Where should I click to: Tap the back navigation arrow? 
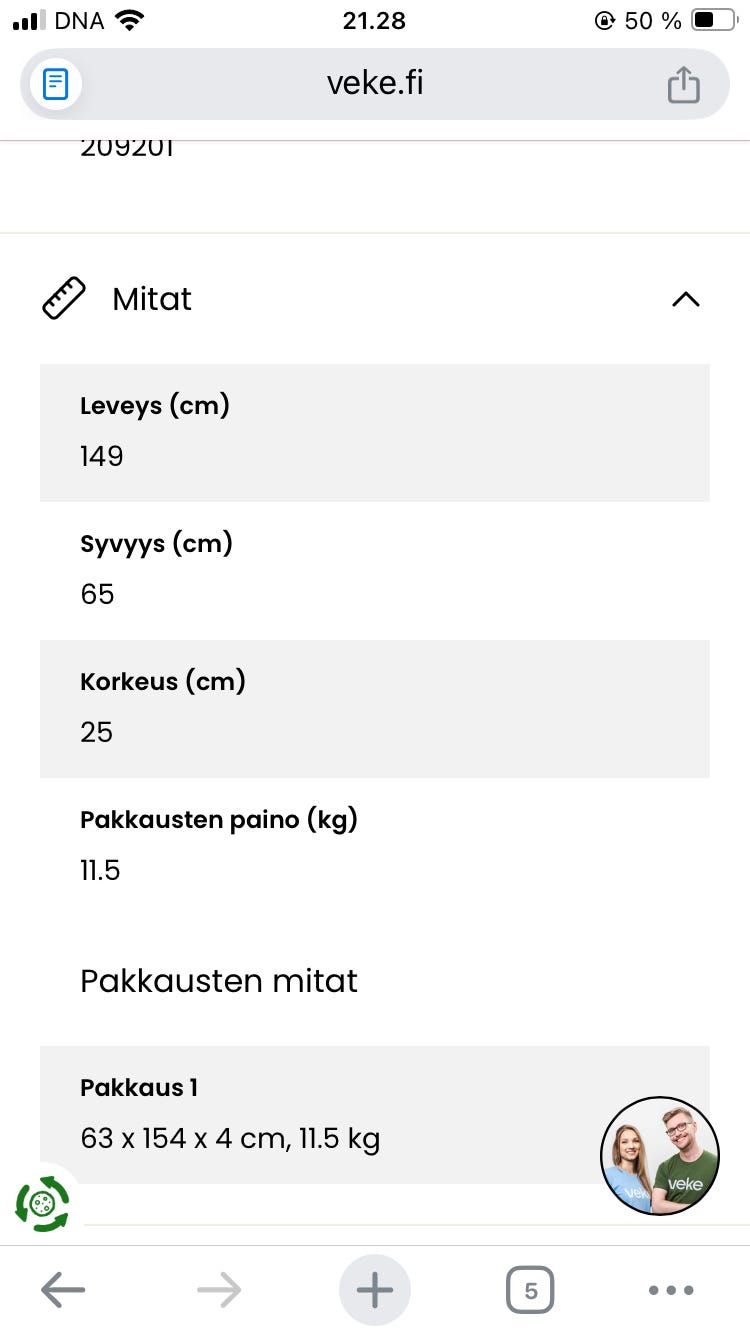pyautogui.click(x=62, y=1290)
